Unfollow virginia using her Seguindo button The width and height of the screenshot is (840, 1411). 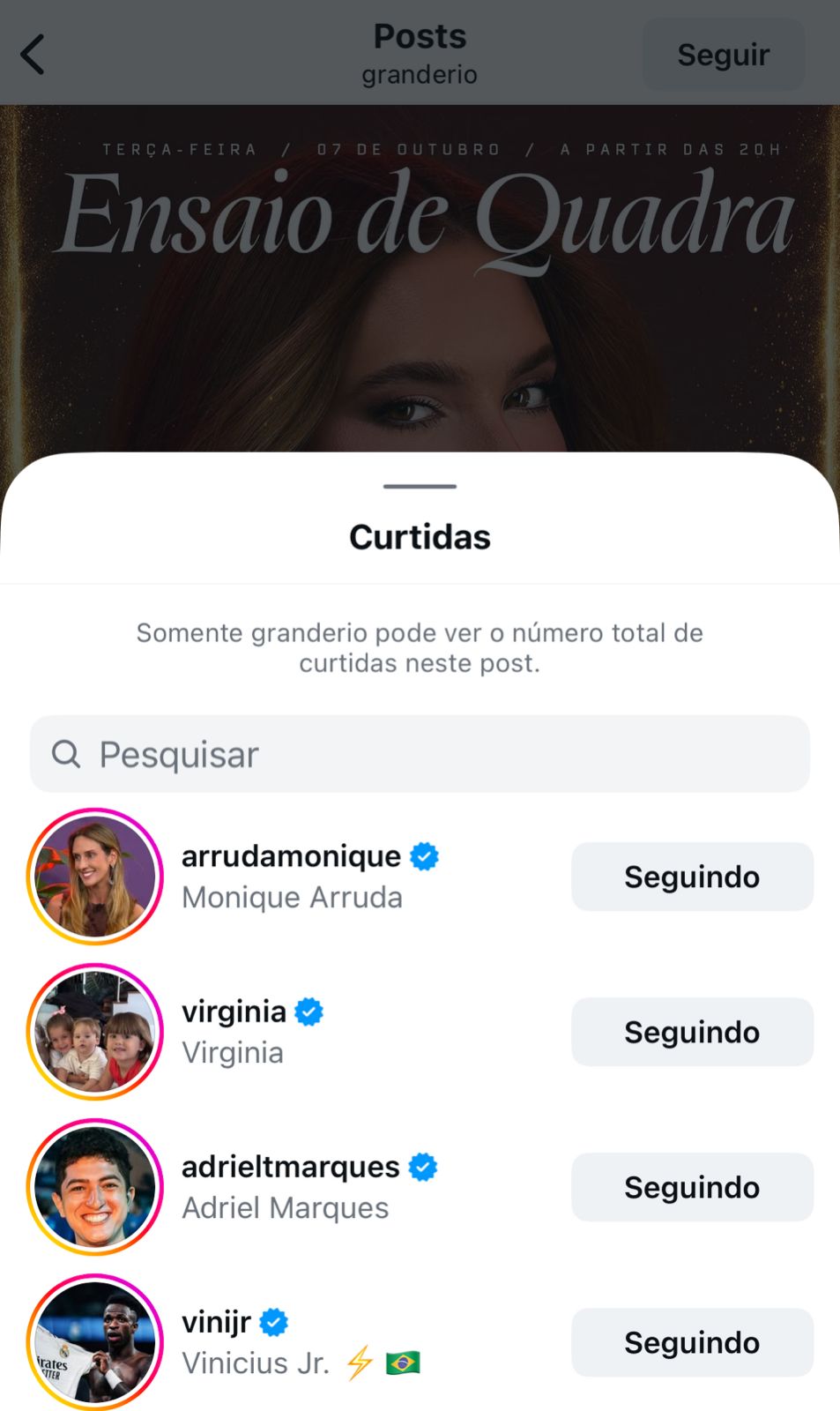[692, 1032]
